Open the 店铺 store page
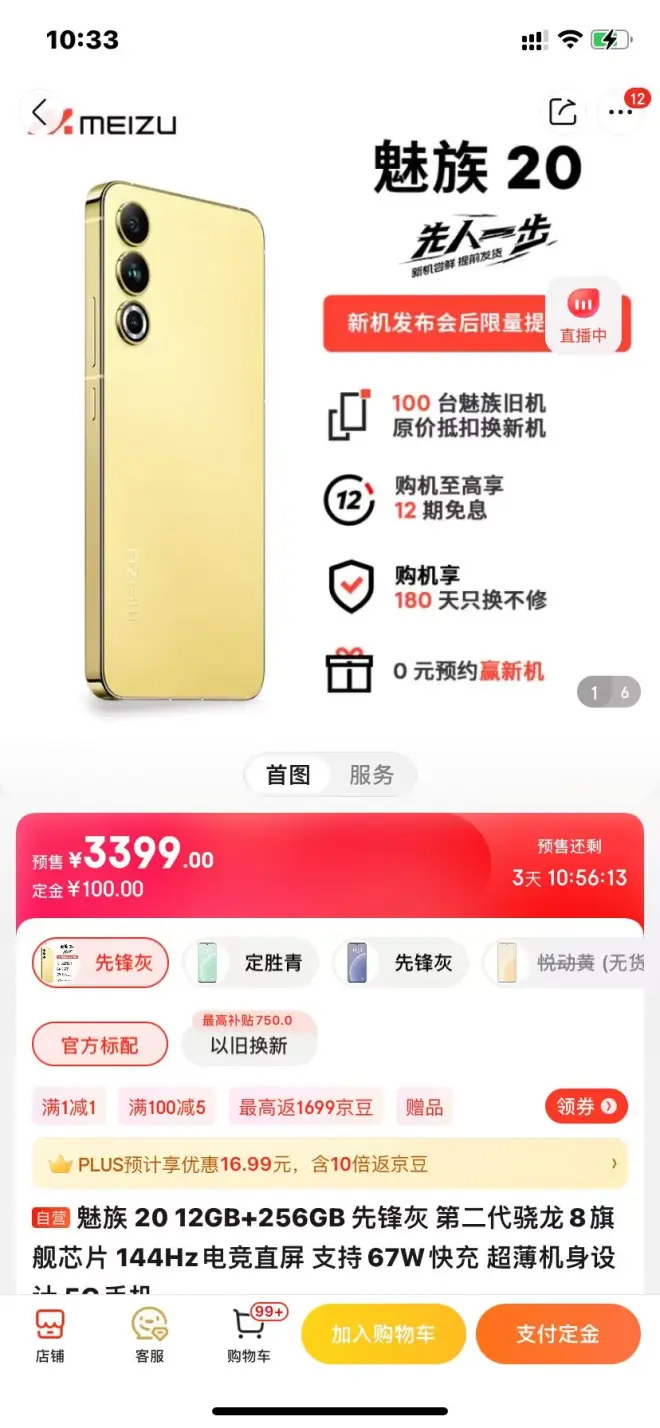The image size is (660, 1428). point(50,1335)
